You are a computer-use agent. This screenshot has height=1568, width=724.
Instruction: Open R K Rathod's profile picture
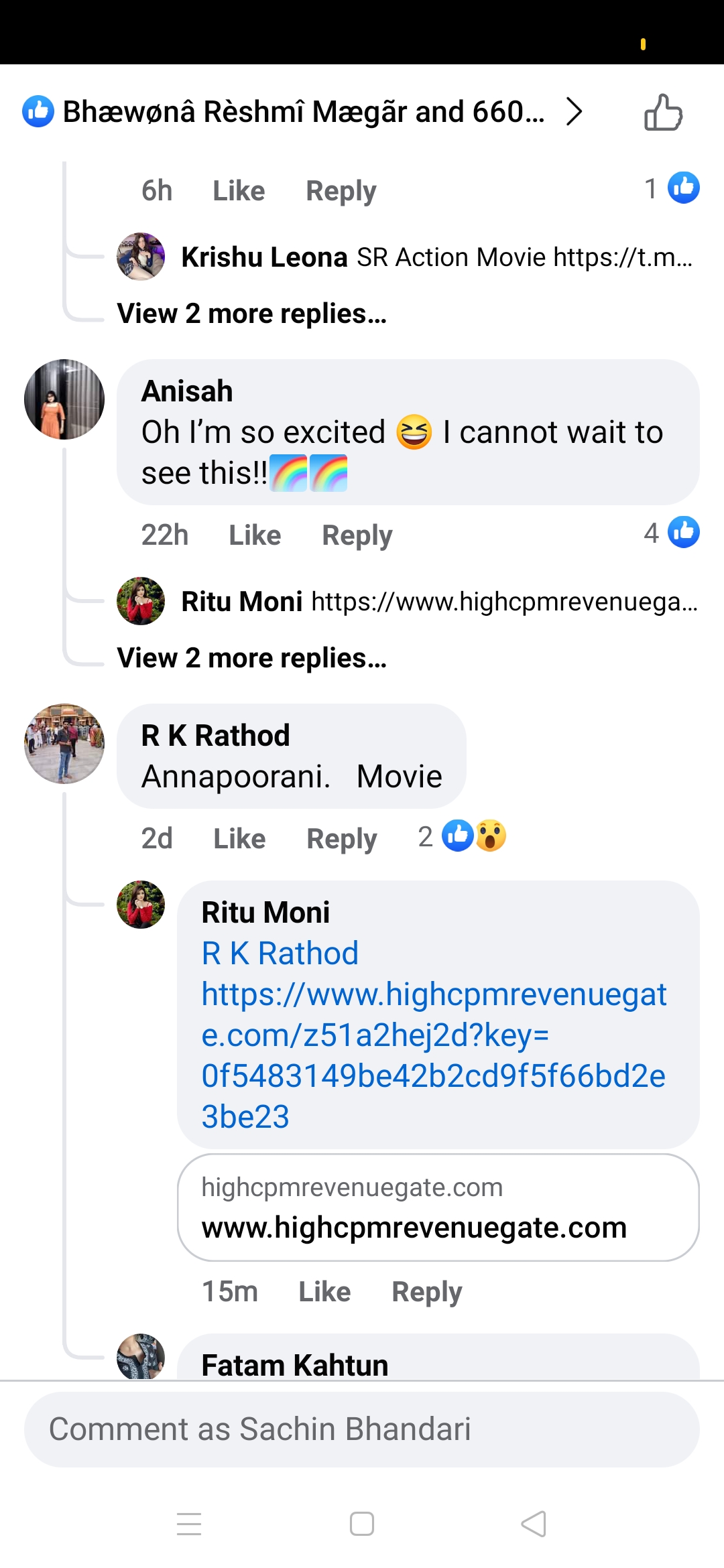tap(64, 744)
